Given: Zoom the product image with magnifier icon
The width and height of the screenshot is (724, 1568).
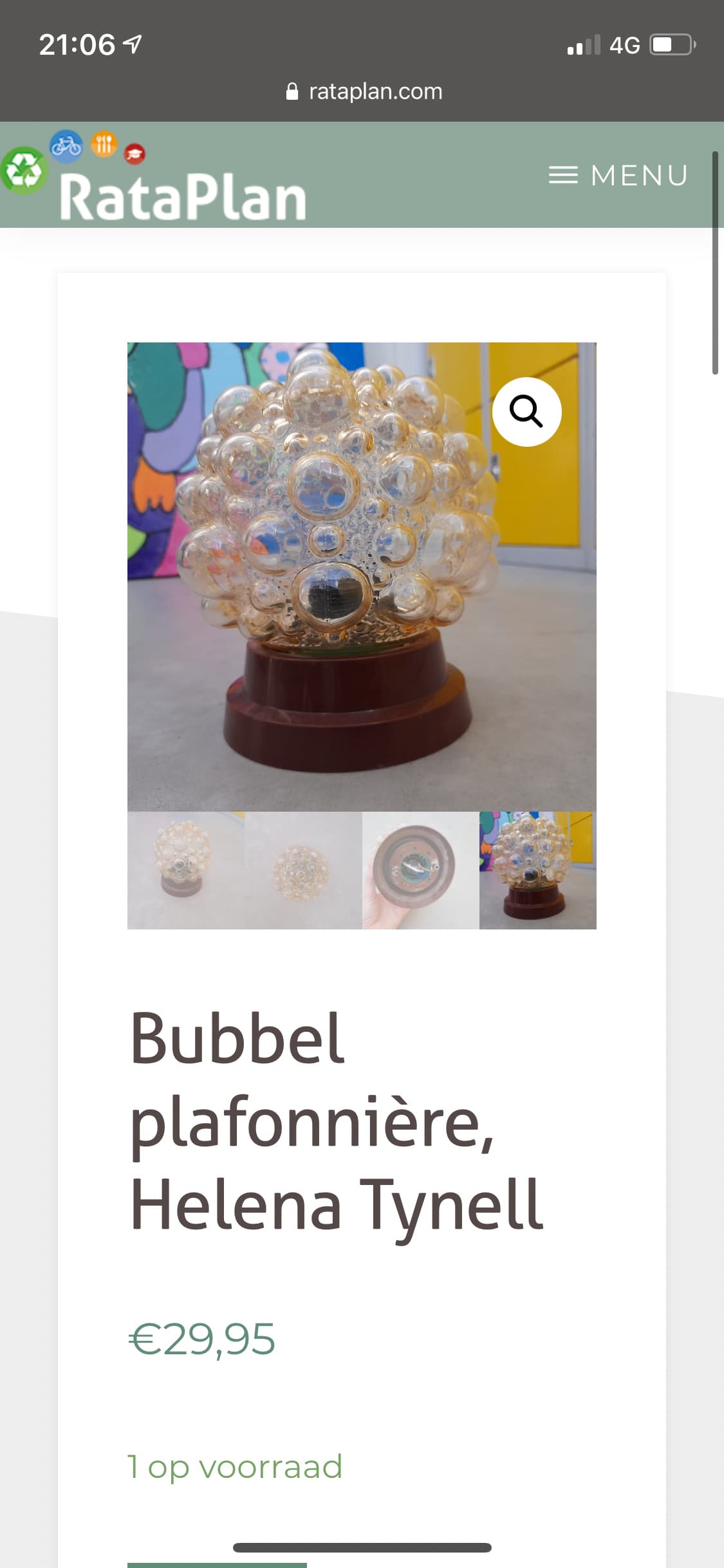Looking at the screenshot, I should click(x=526, y=411).
